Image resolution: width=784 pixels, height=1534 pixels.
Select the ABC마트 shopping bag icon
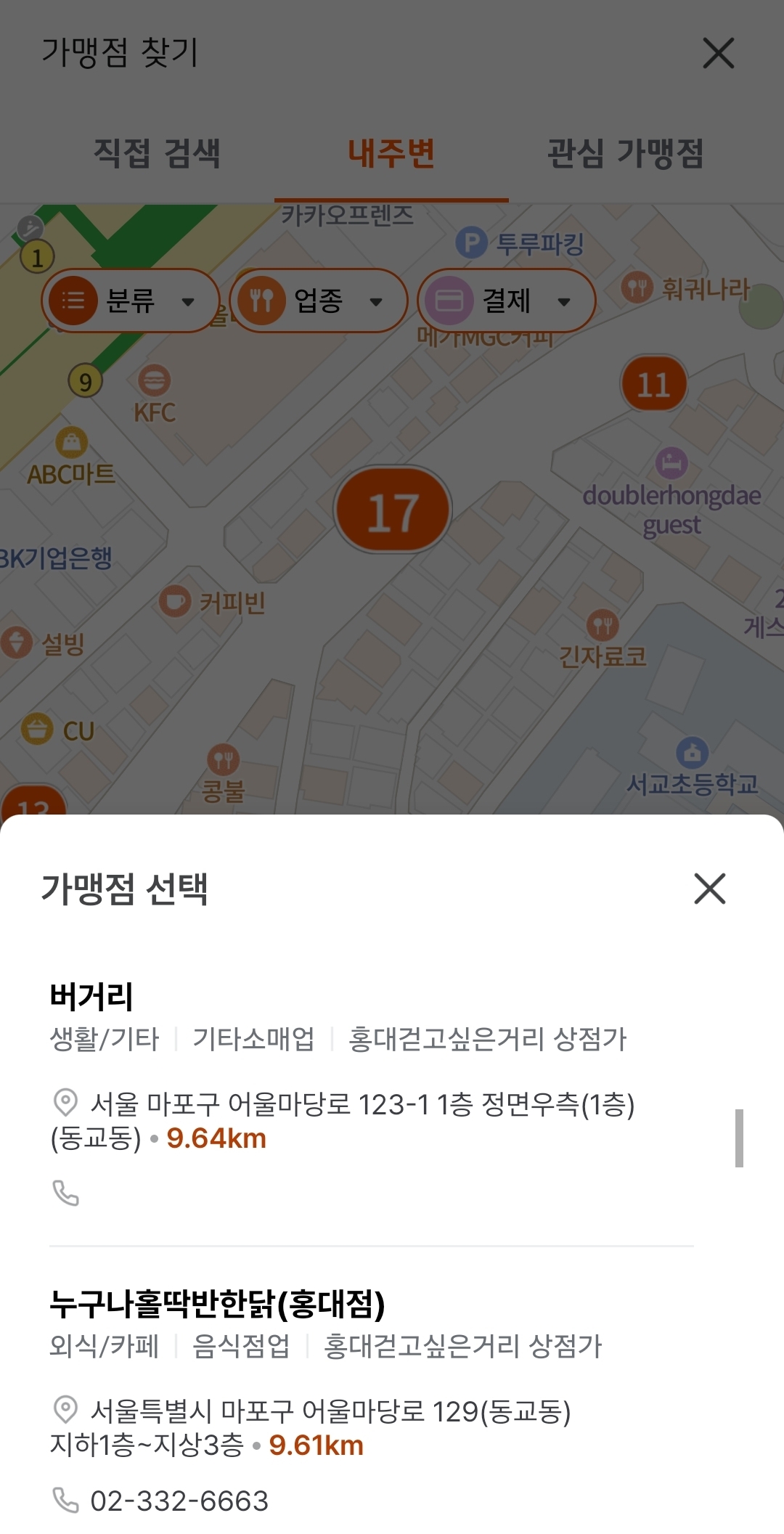[70, 443]
